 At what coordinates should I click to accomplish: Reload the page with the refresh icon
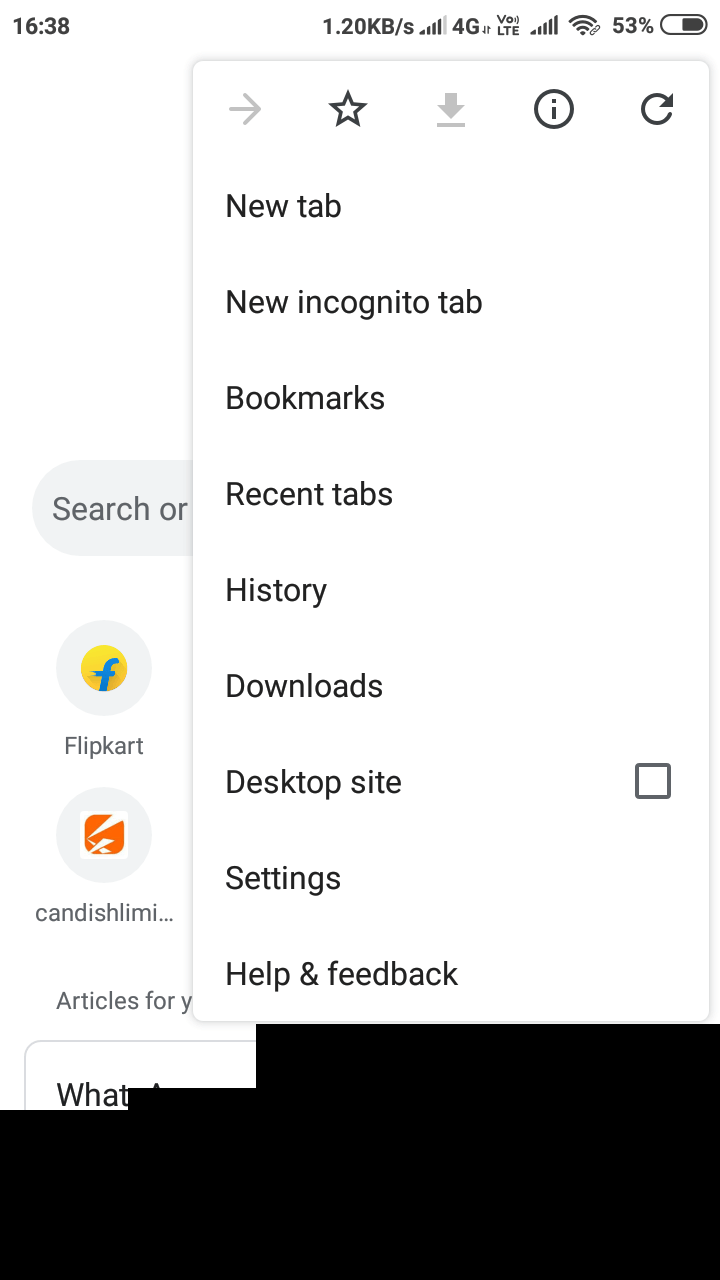point(657,109)
